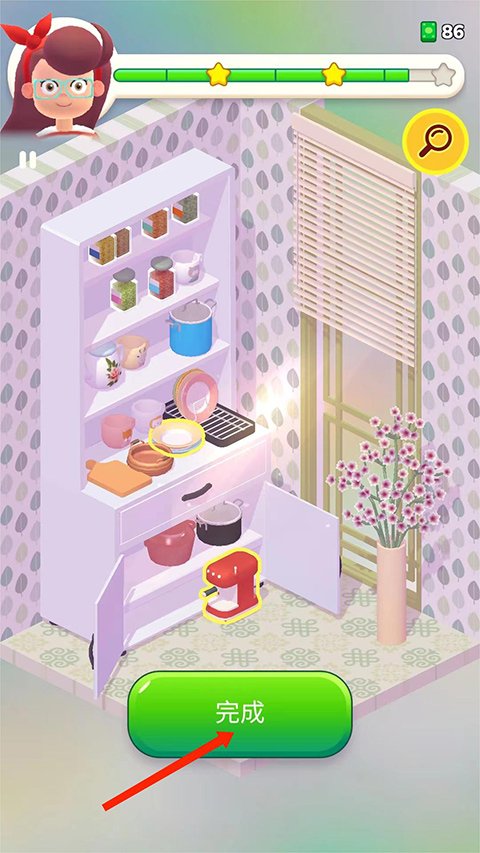This screenshot has height=853, width=480.
Task: Select the highlighted stack of plates
Action: click(x=177, y=436)
